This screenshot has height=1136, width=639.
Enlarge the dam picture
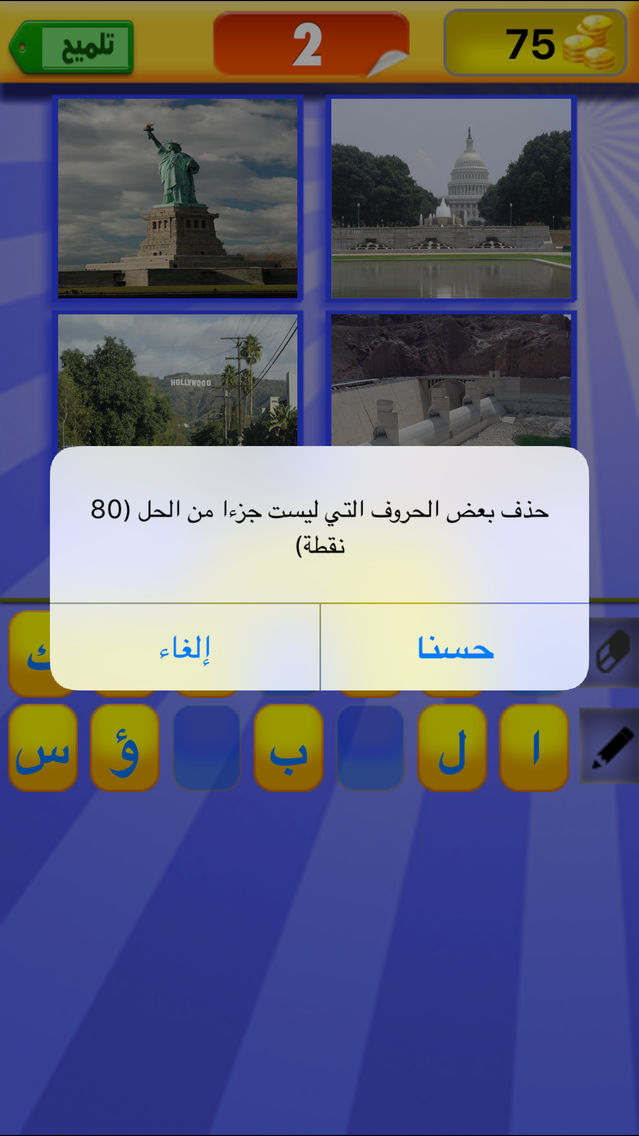tap(451, 379)
